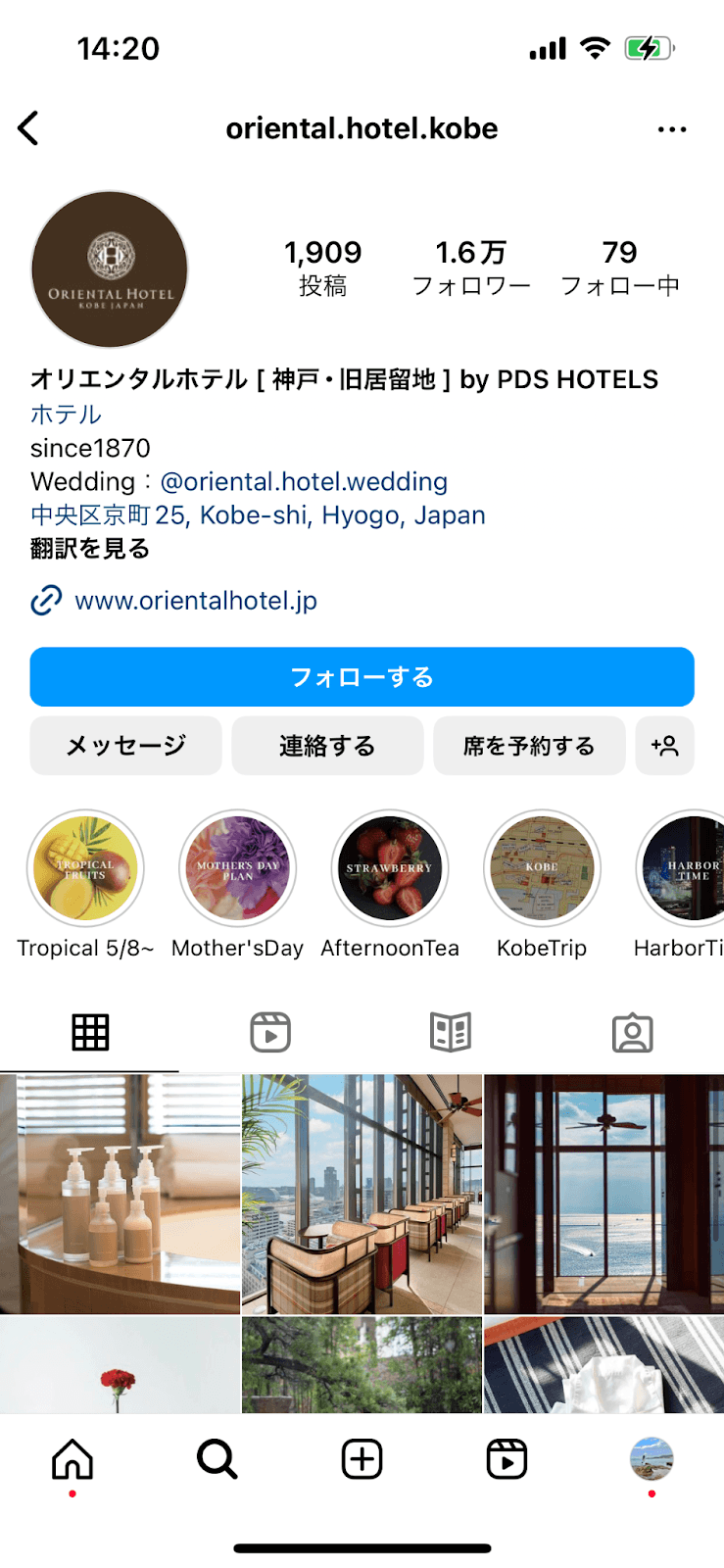Screen dimensions: 724x1568
Task: View the Mother'sDay story highlight
Action: [237, 868]
